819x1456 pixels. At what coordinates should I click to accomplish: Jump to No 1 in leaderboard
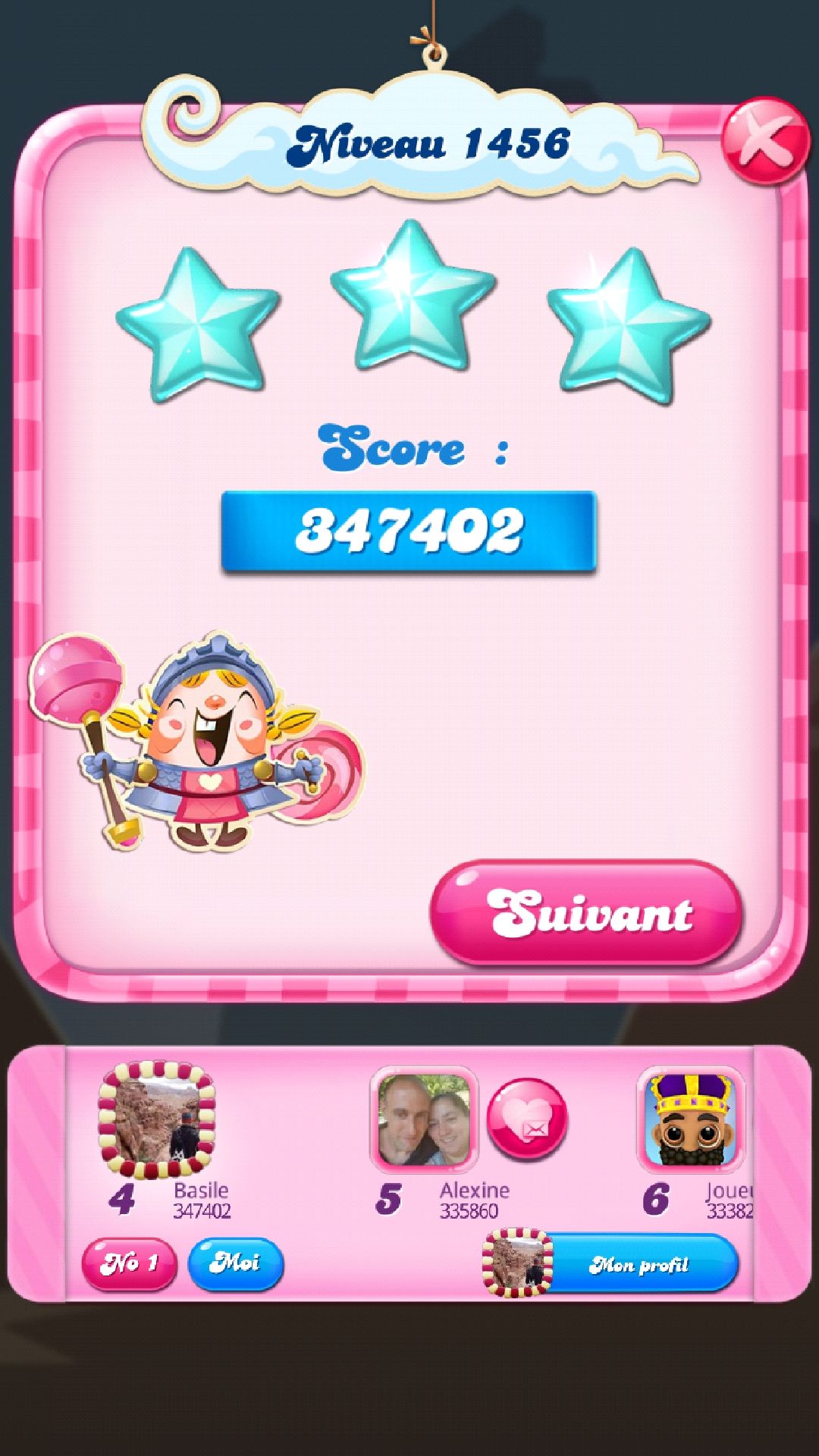pyautogui.click(x=129, y=1263)
